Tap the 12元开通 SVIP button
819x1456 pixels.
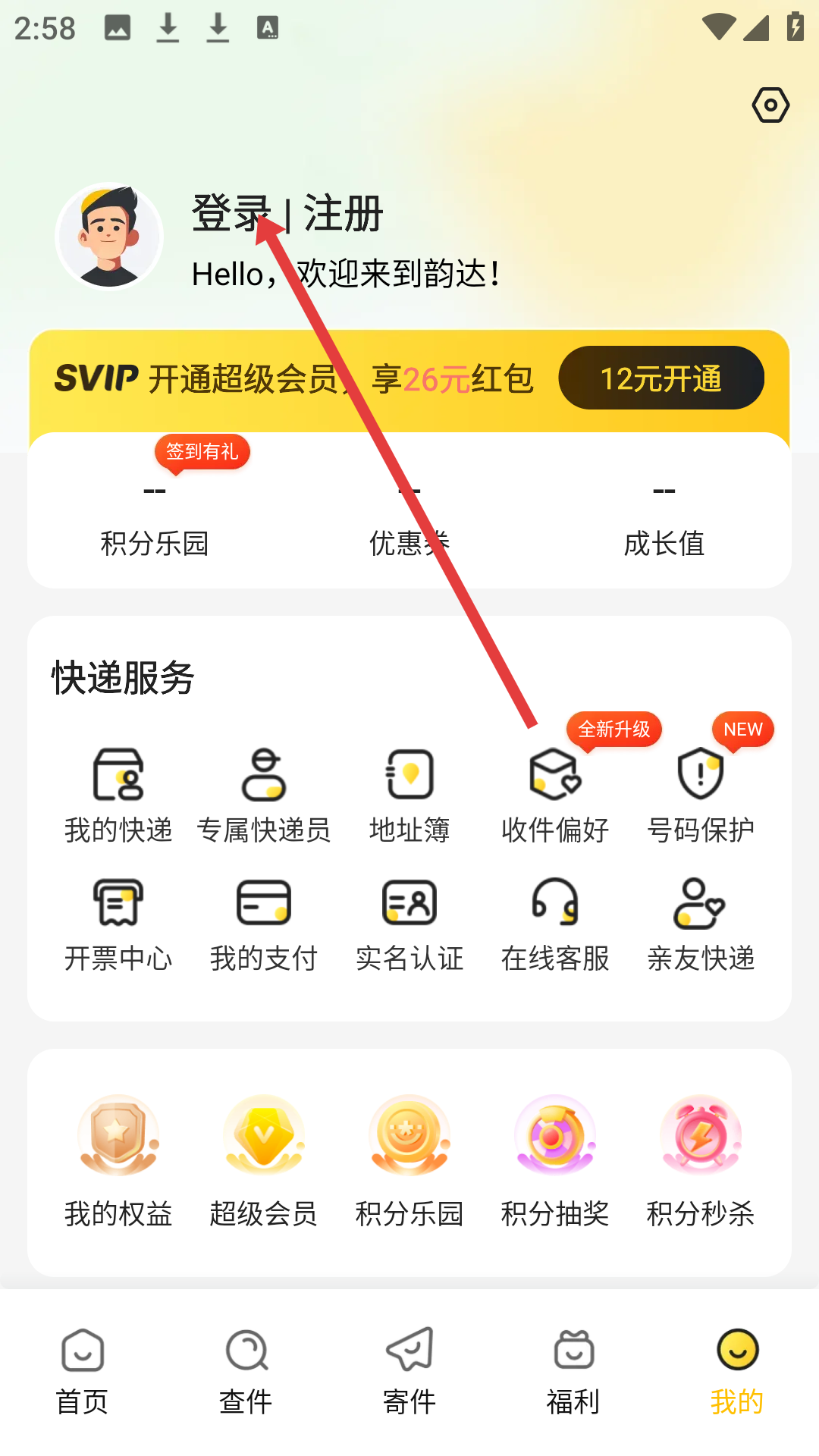pyautogui.click(x=661, y=378)
